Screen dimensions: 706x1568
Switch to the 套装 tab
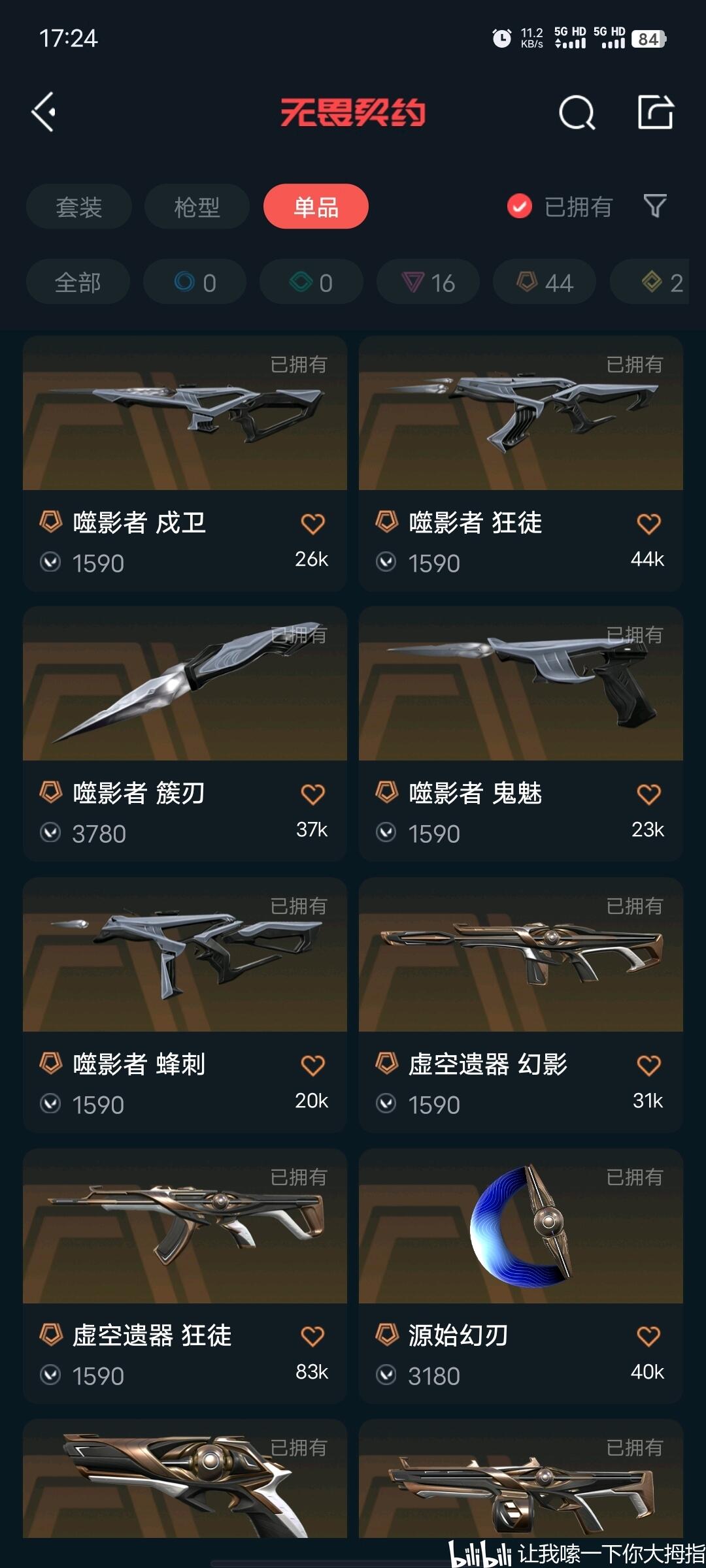79,207
